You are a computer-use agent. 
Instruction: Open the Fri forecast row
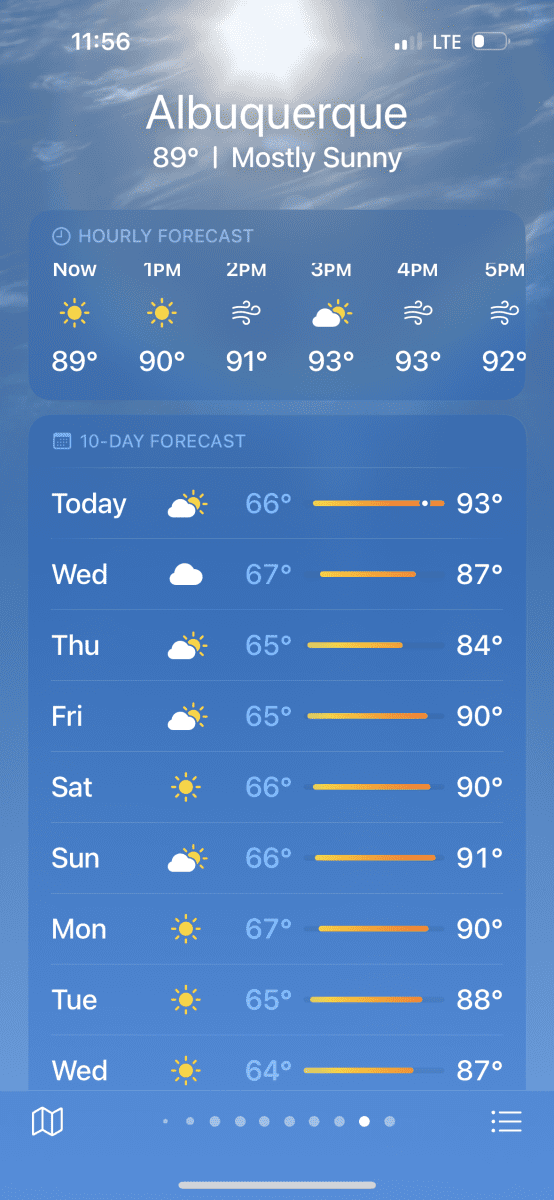(277, 716)
